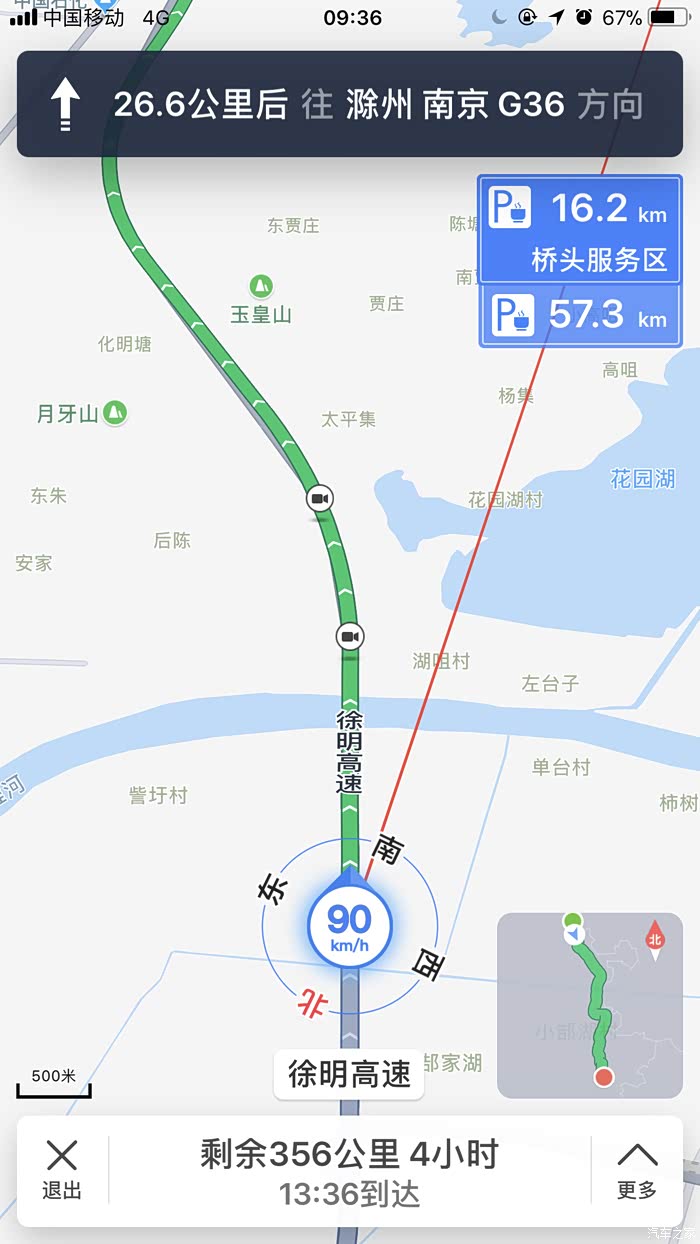The height and width of the screenshot is (1244, 700).
Task: Exit navigation with the 退出 button
Action: [62, 1170]
